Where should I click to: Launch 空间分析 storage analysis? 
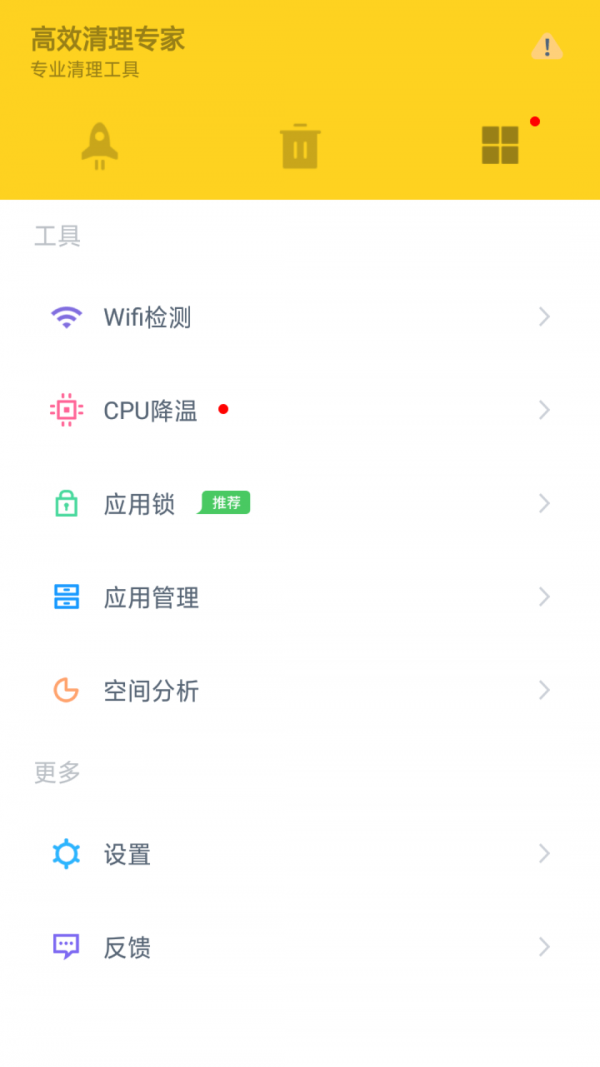coord(300,691)
